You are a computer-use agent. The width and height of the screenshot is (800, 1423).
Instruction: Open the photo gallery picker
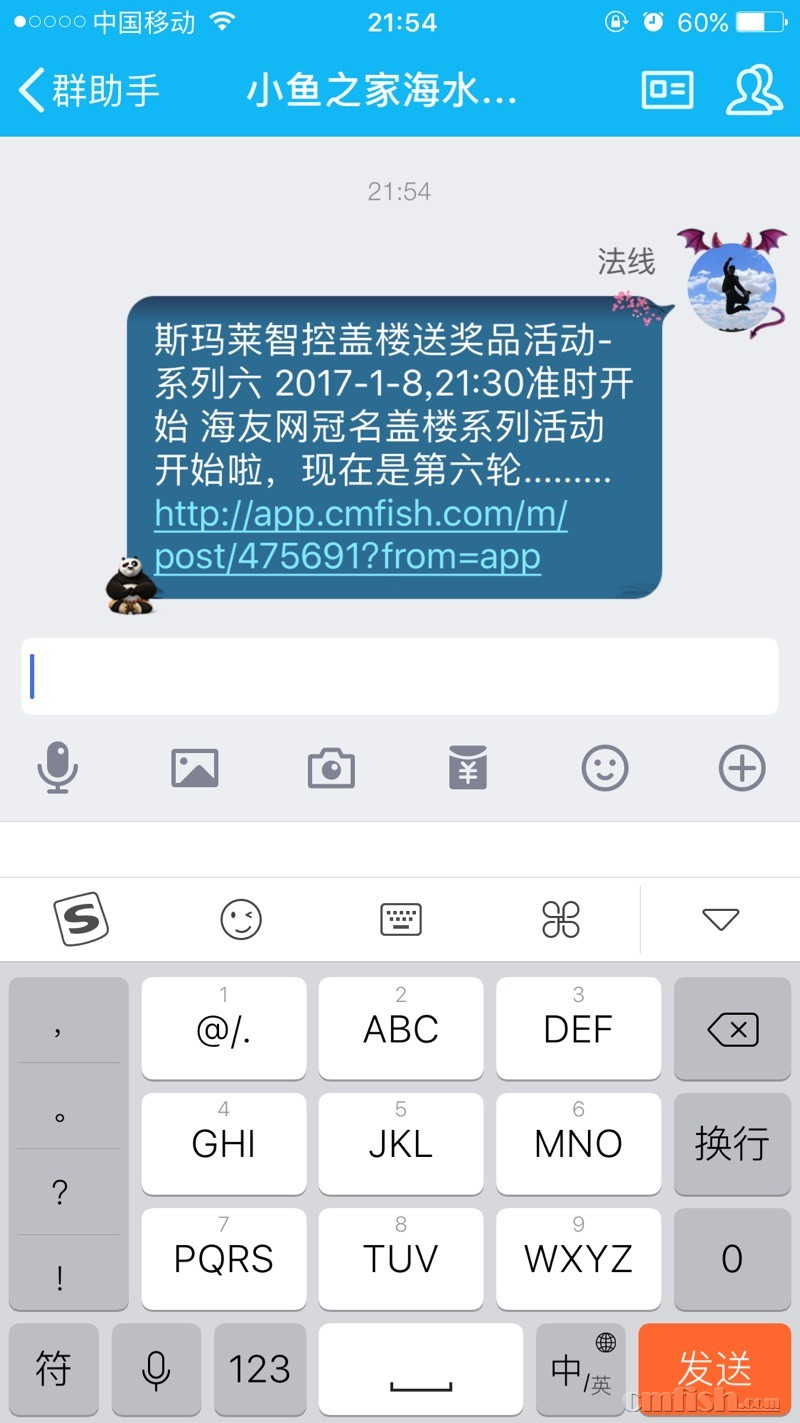[195, 768]
